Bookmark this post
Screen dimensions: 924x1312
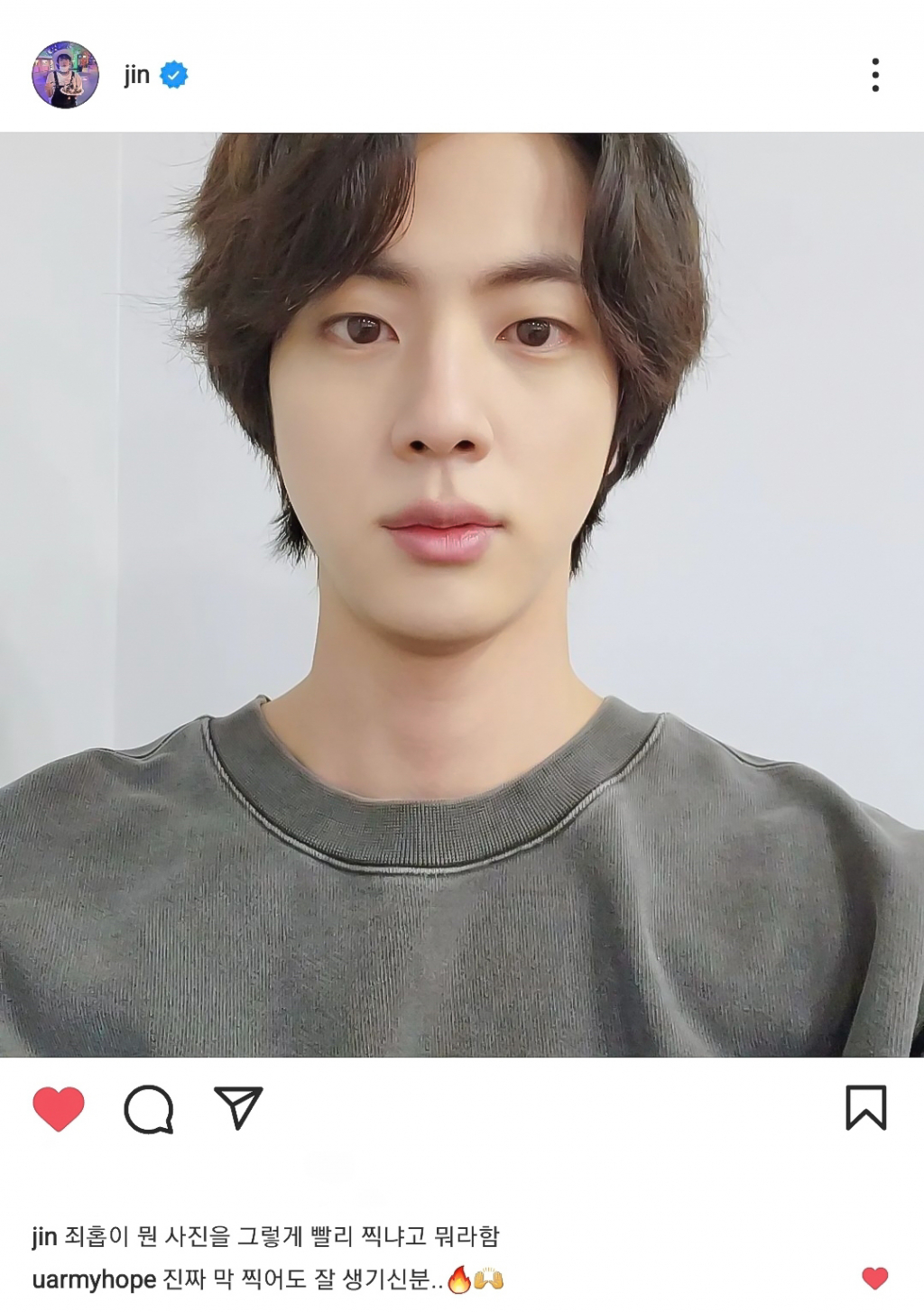click(865, 1107)
